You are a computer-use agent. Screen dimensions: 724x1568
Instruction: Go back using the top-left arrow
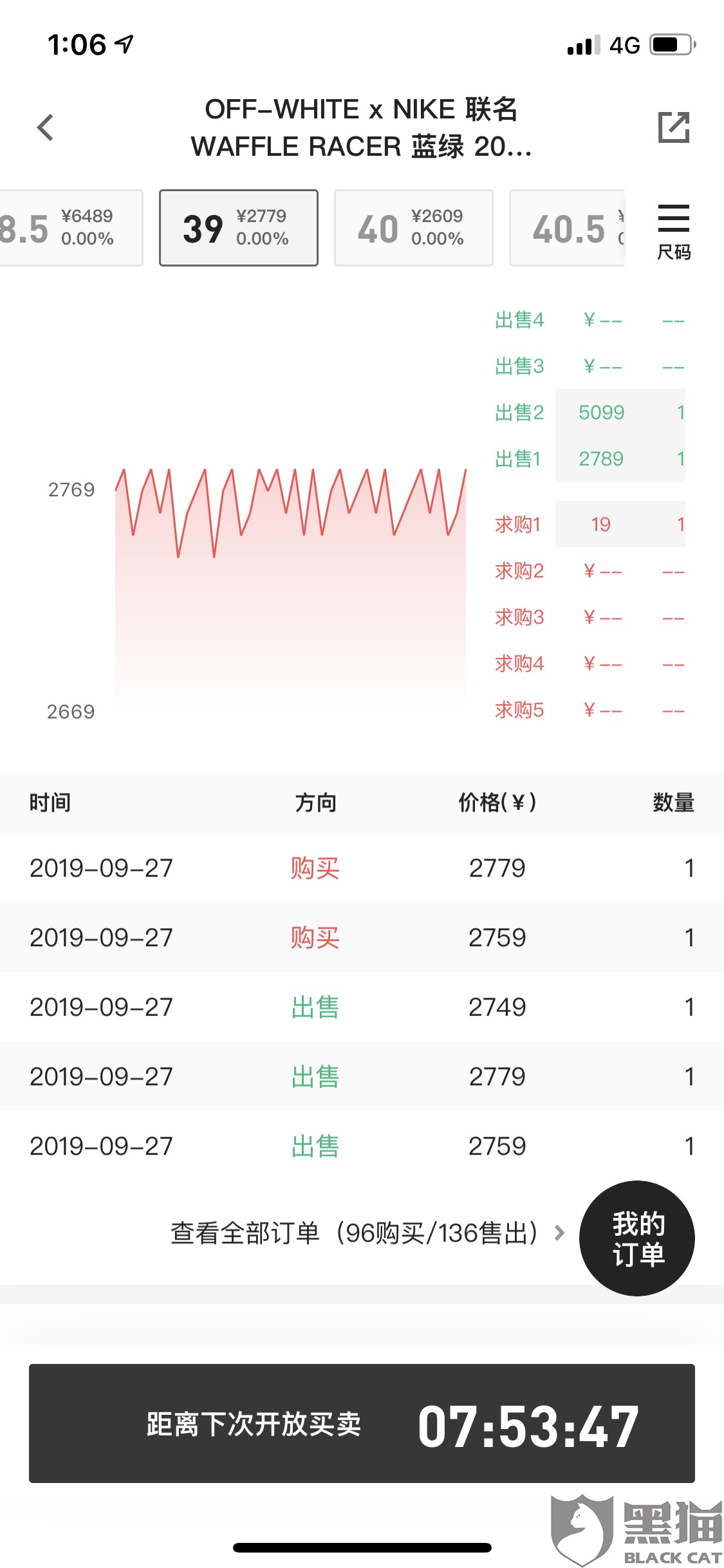pos(45,127)
